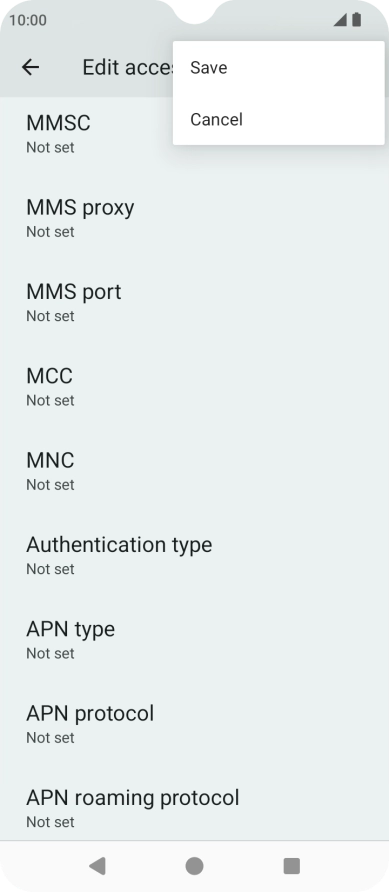Go back using the app bar arrow

[30, 68]
